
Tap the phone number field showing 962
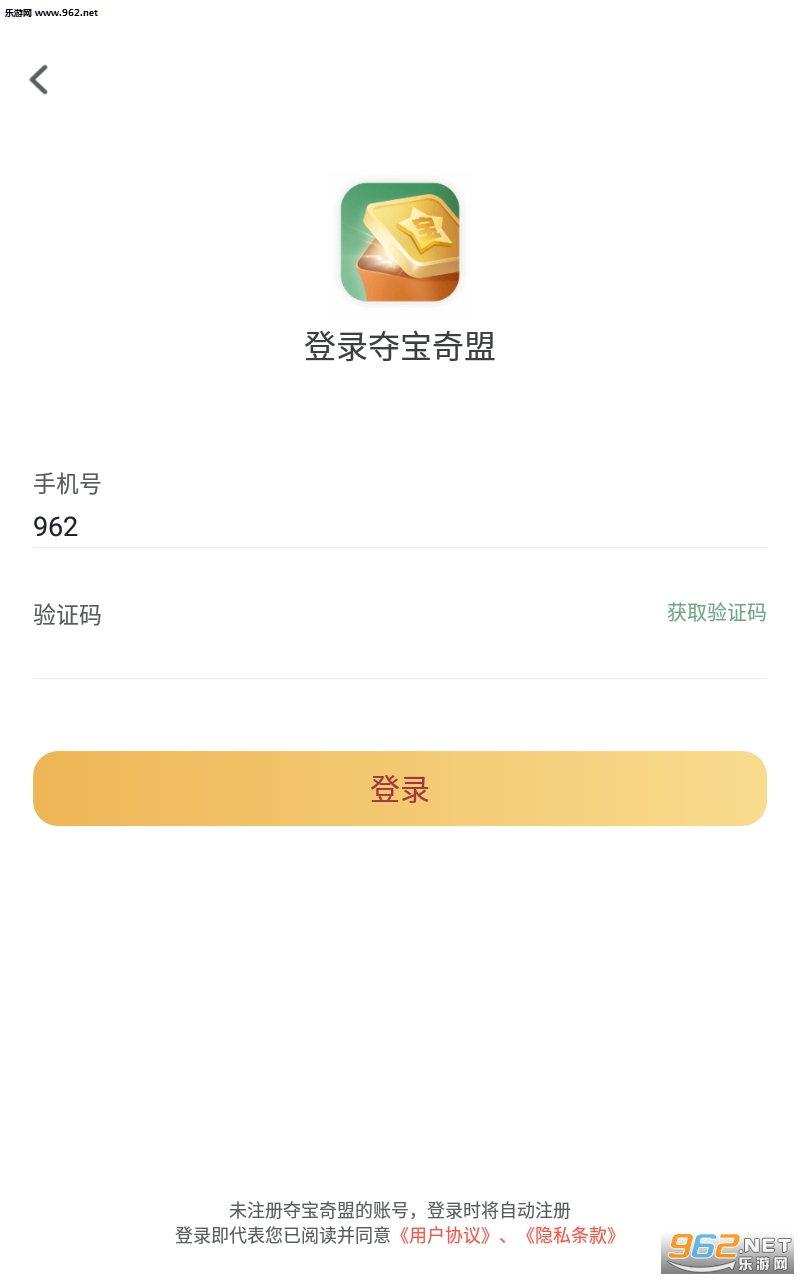click(x=400, y=526)
